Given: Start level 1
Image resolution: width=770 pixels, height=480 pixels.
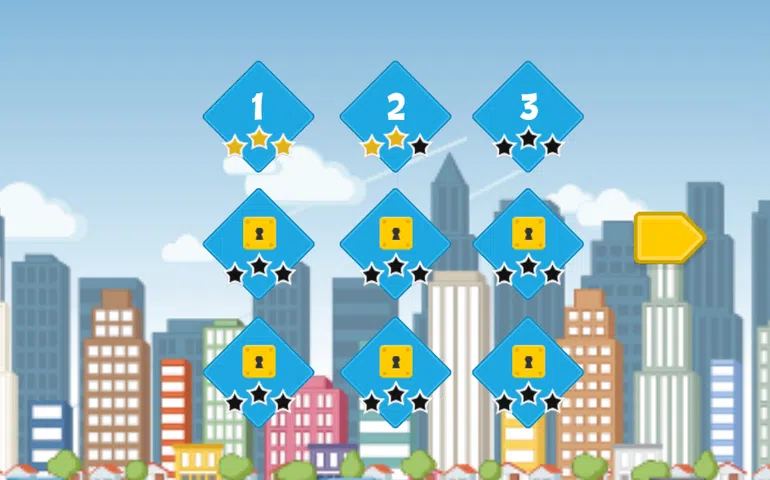Looking at the screenshot, I should pyautogui.click(x=258, y=114).
